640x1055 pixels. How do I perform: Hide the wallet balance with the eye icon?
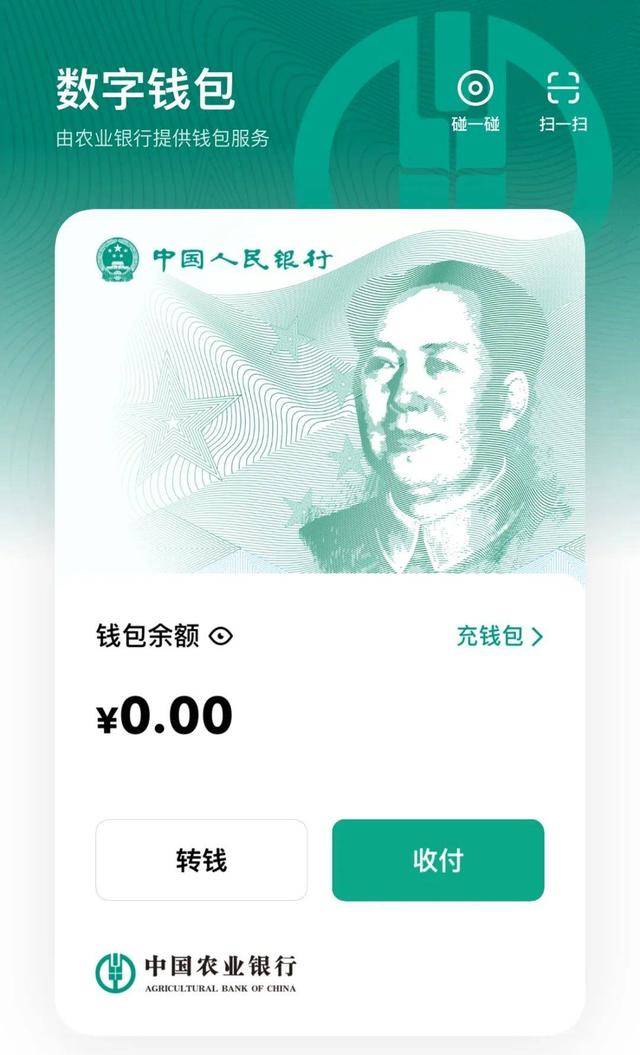click(x=221, y=636)
